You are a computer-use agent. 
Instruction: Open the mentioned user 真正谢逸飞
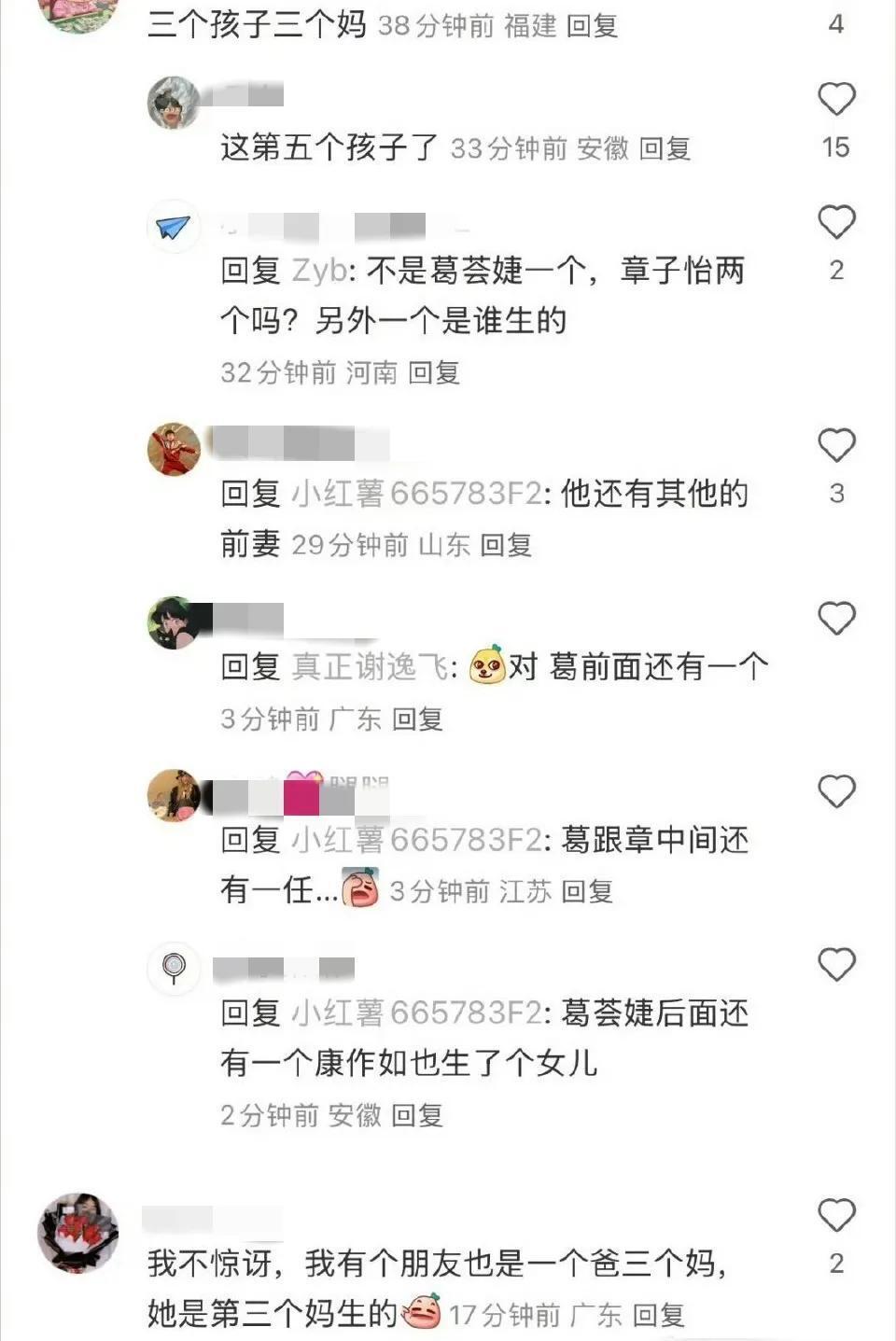[370, 667]
